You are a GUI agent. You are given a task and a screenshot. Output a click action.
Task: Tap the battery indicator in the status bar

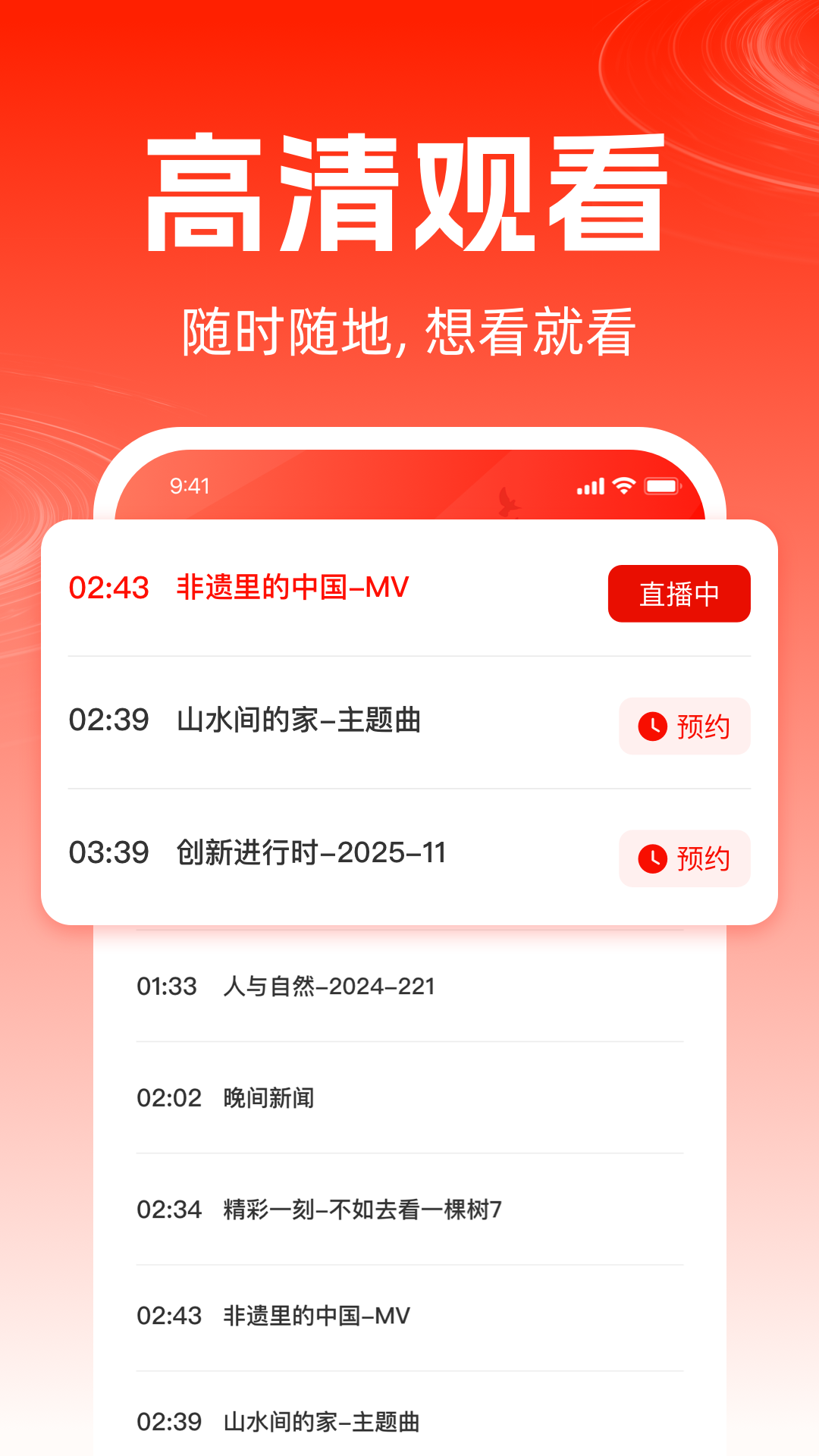point(662,484)
